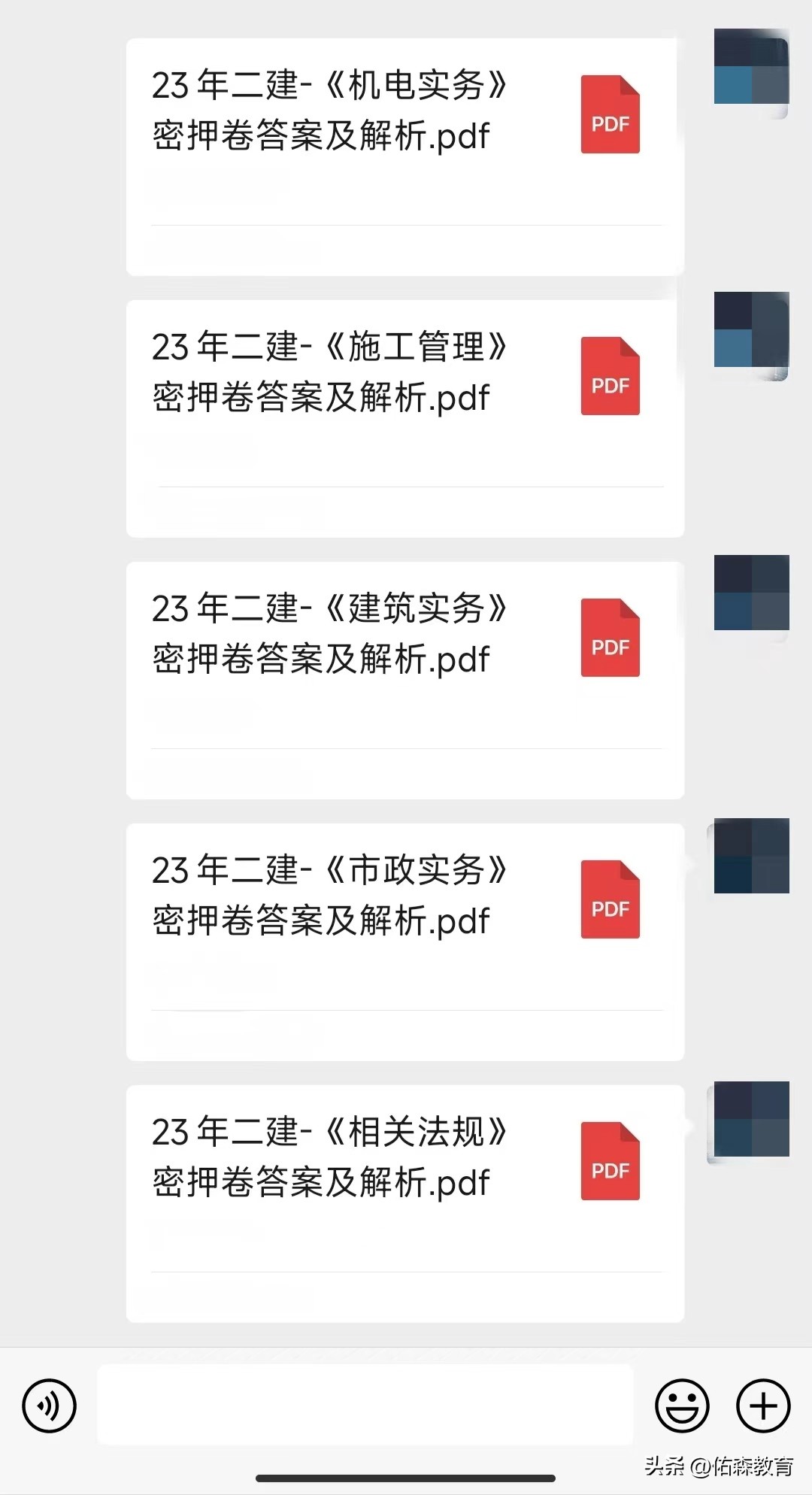The height and width of the screenshot is (1495, 812).
Task: Click the PDF icon on 施工管理 message
Action: point(611,376)
